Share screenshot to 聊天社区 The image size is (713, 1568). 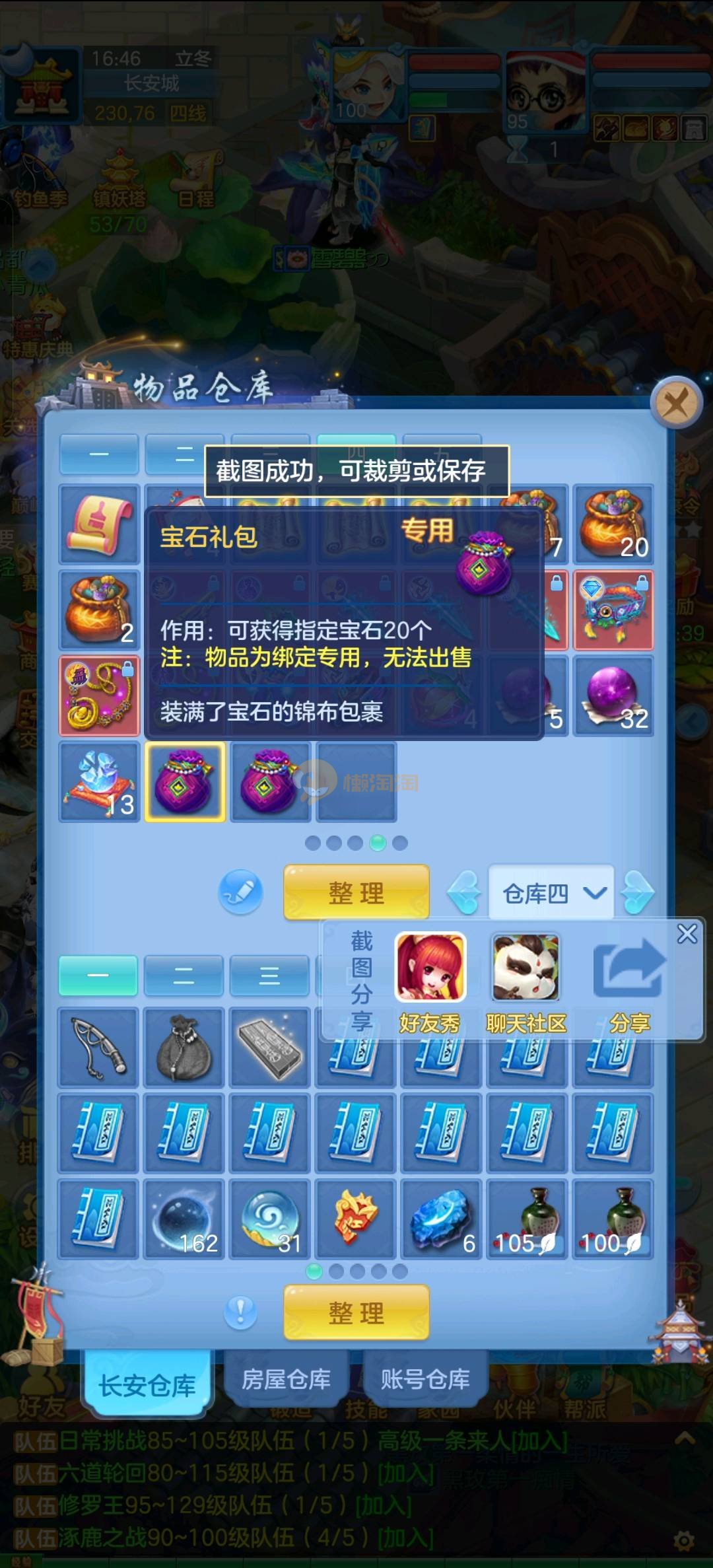coord(526,967)
